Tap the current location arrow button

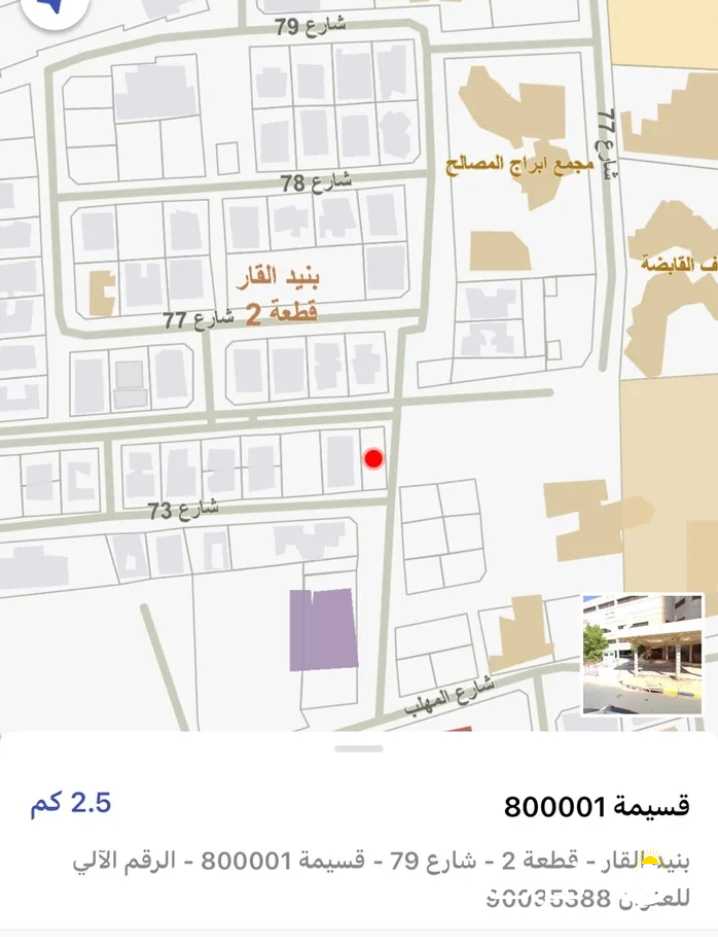(54, 12)
